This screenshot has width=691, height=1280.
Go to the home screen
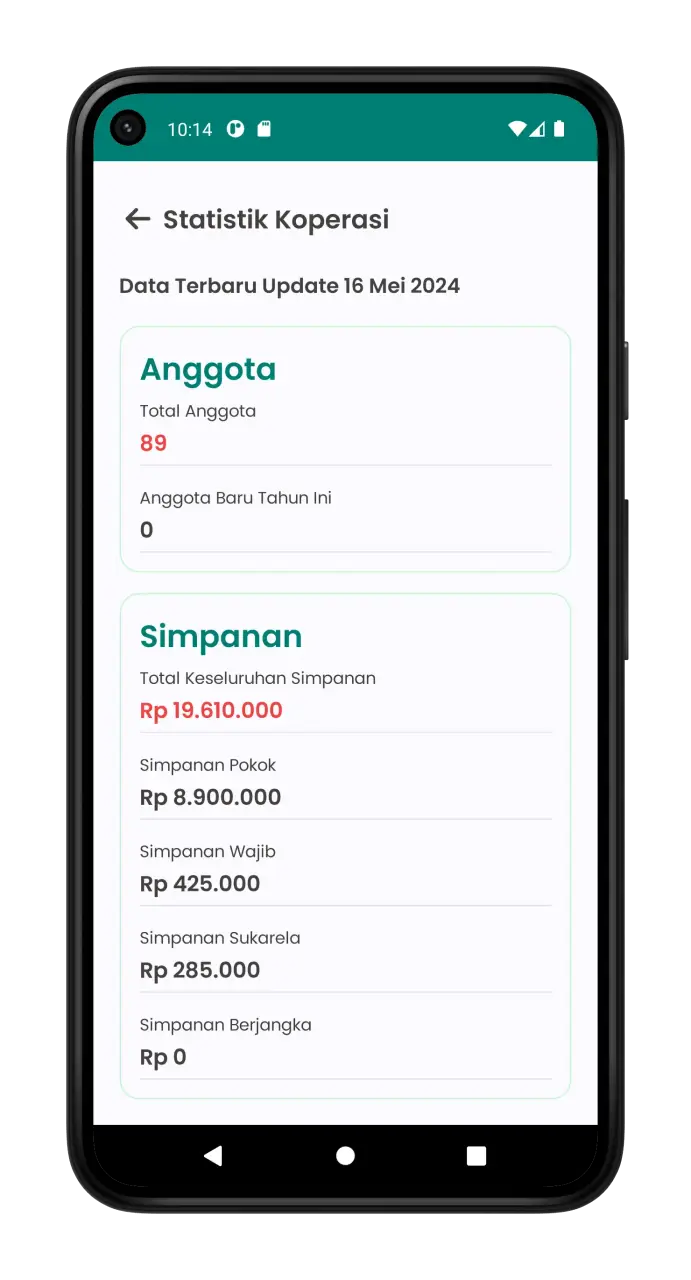pos(345,1156)
